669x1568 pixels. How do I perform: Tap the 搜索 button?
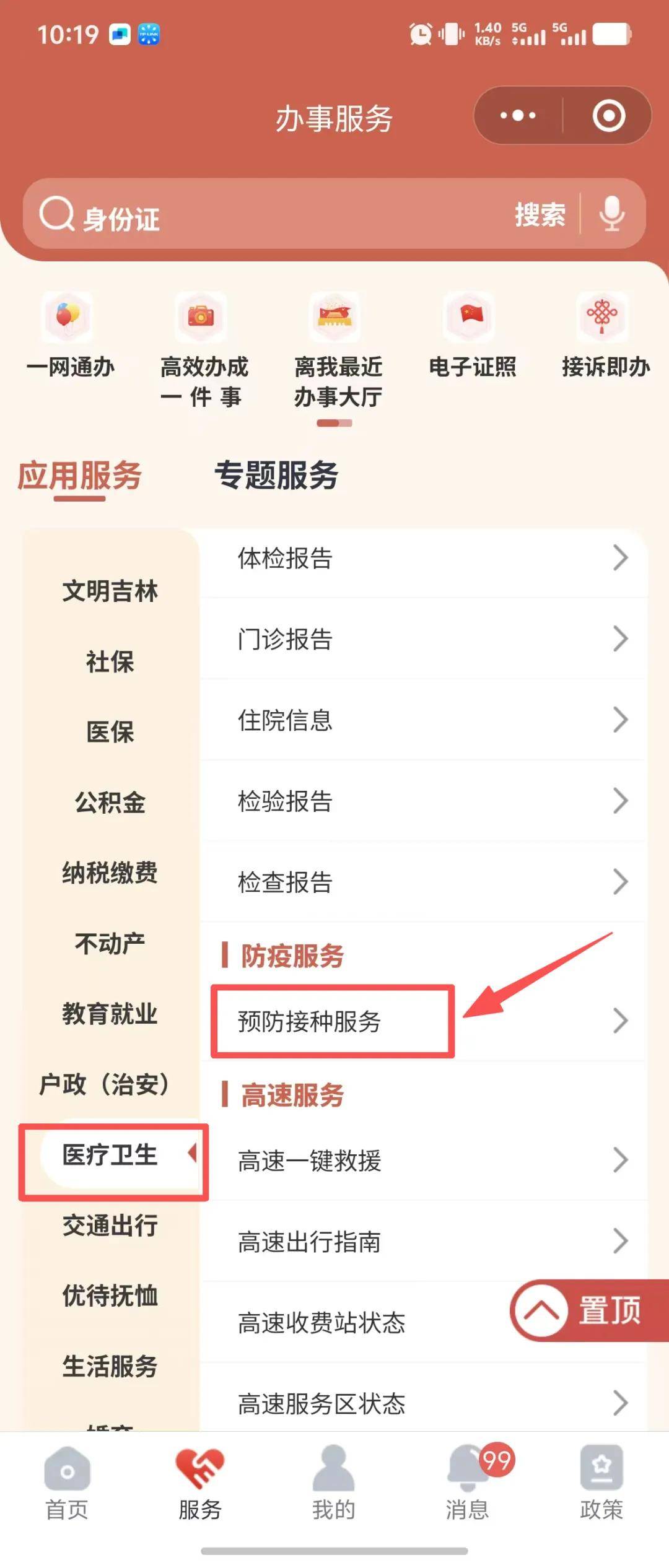tap(540, 215)
